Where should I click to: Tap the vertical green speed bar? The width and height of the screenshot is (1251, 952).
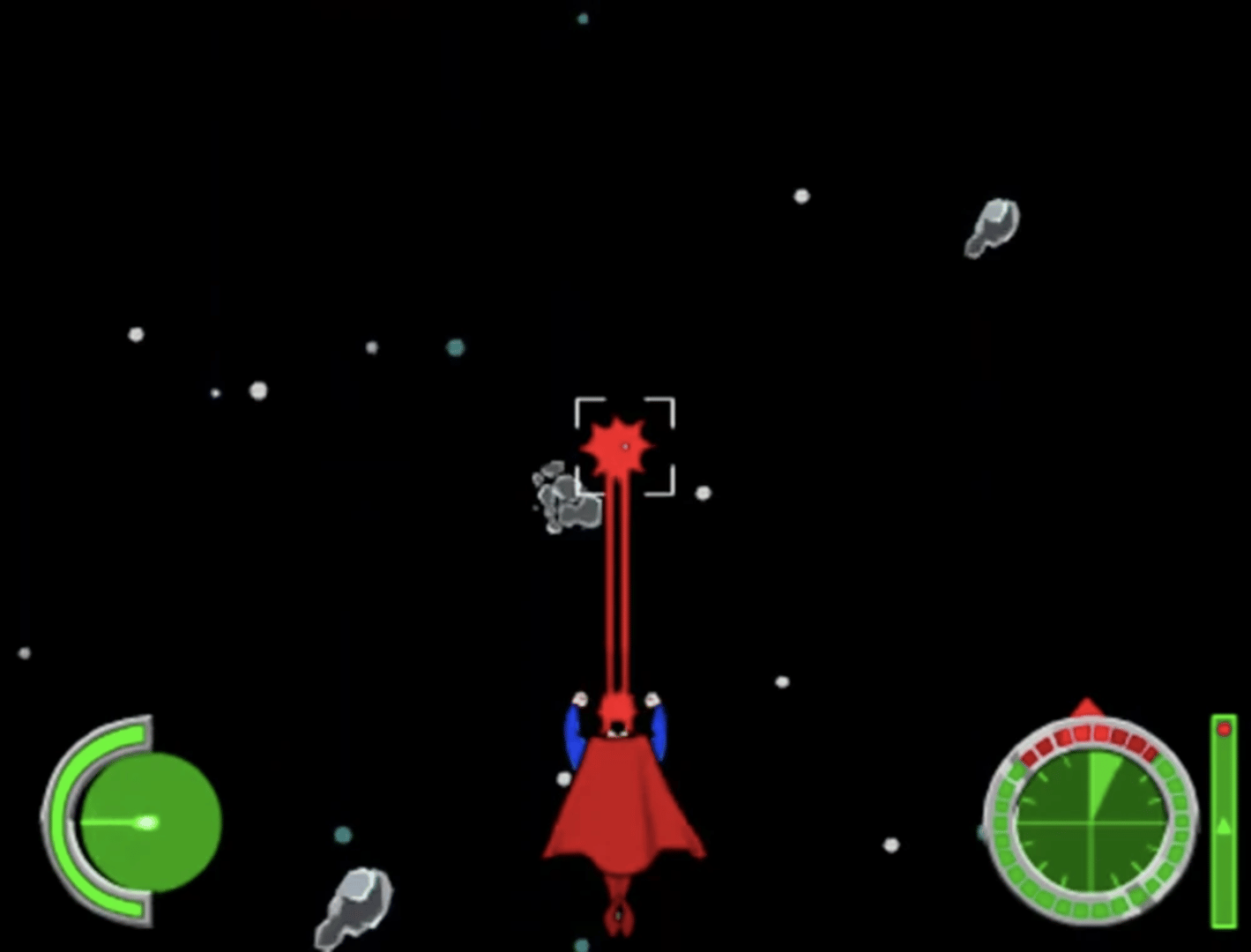(1224, 822)
